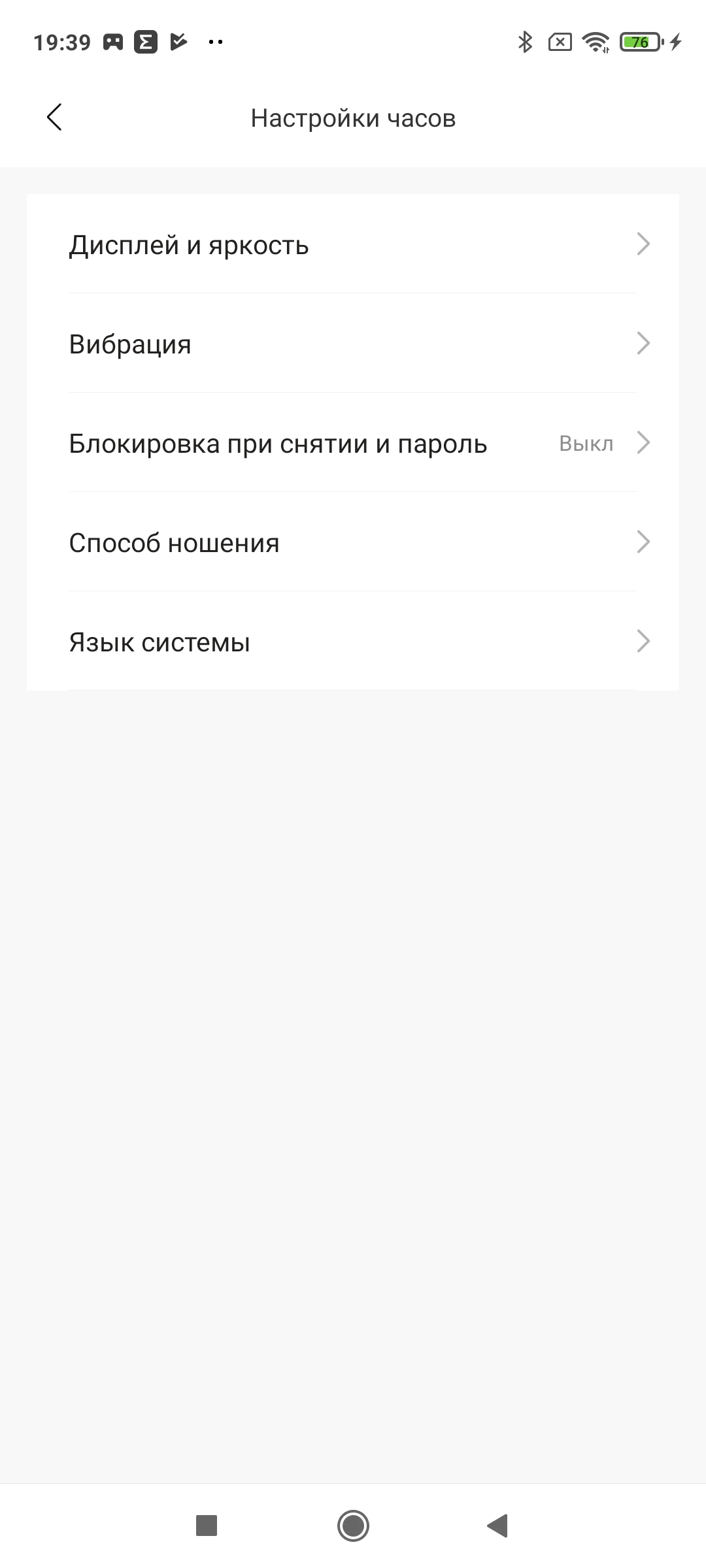Open recent apps from navigation bar
706x1568 pixels.
(207, 1526)
